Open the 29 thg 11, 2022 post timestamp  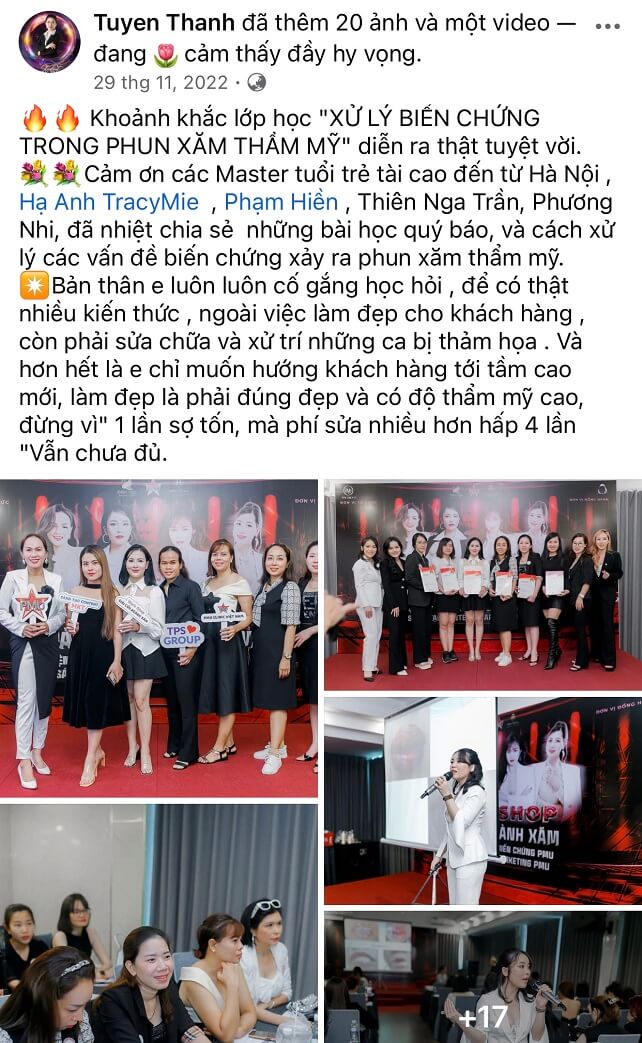tap(161, 82)
